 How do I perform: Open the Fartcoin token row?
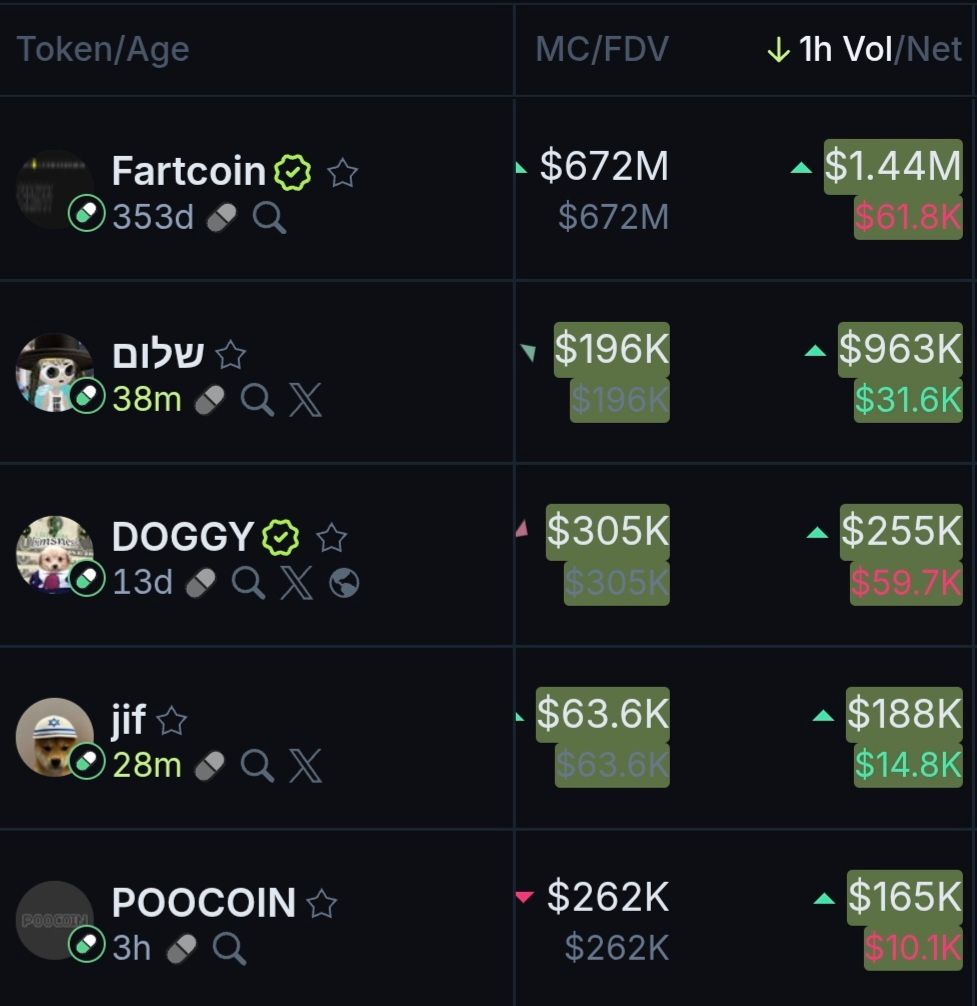coord(188,172)
